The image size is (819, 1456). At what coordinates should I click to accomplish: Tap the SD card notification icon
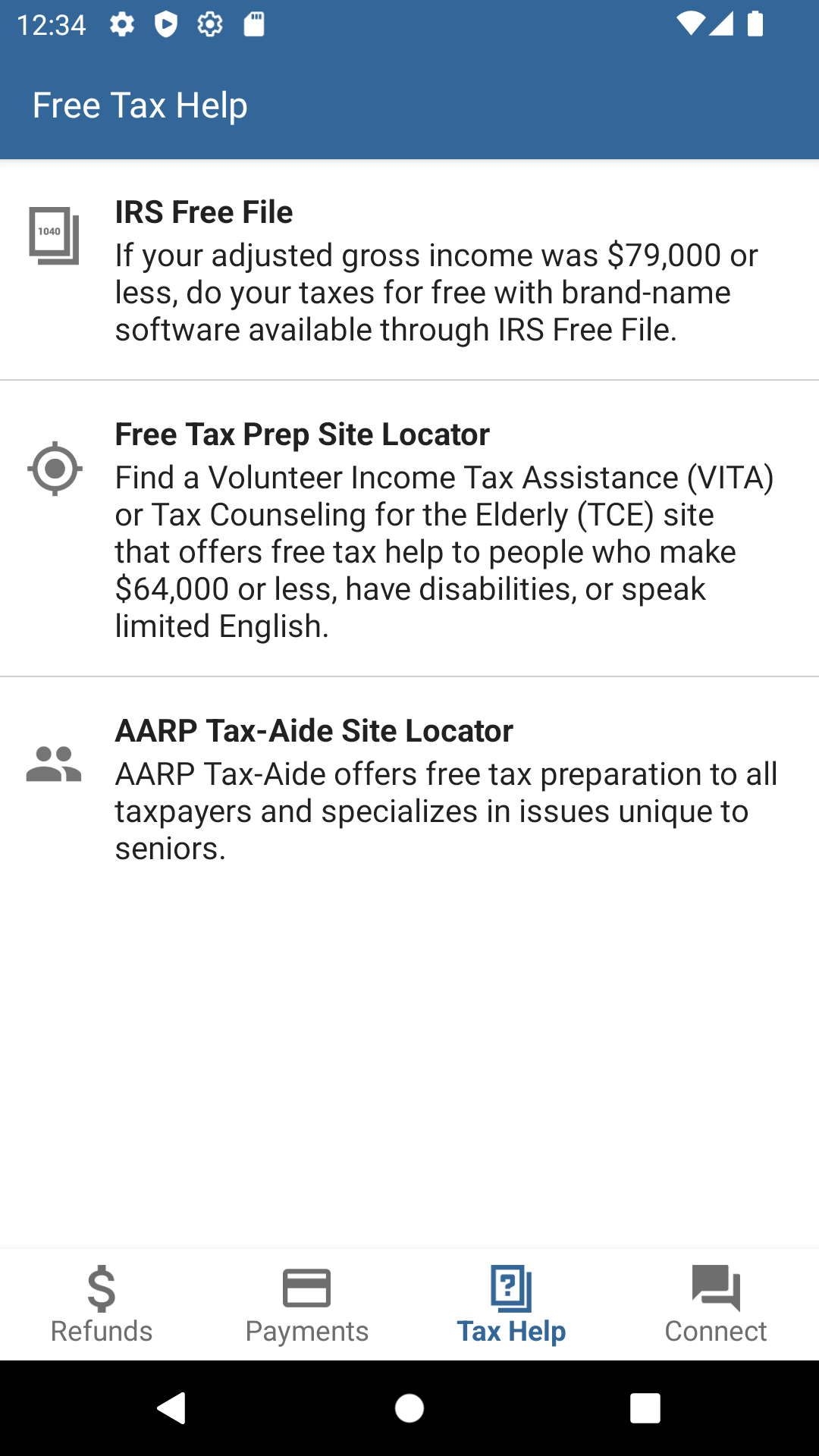(254, 24)
